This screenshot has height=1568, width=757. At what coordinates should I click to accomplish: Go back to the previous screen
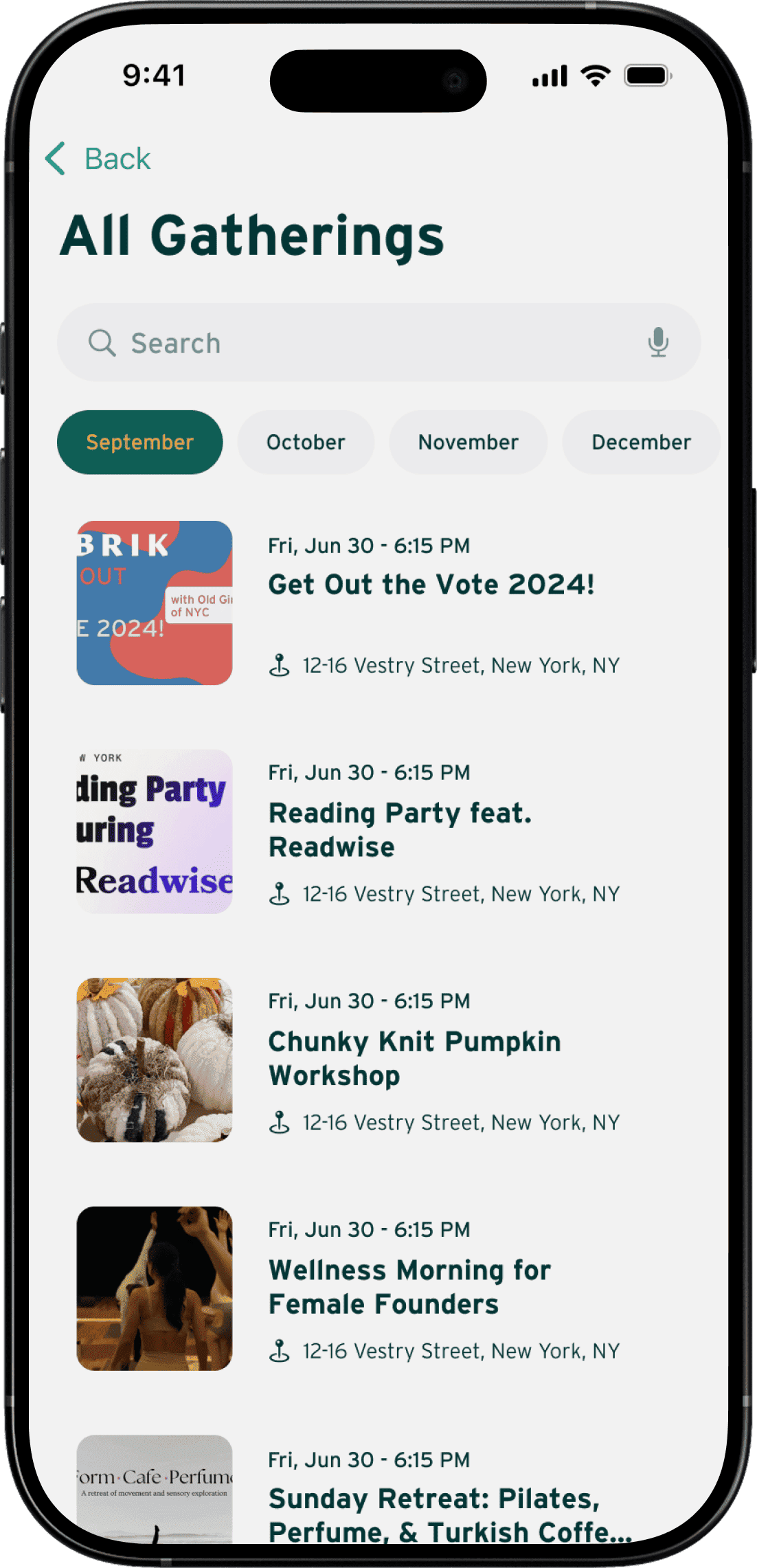click(98, 159)
